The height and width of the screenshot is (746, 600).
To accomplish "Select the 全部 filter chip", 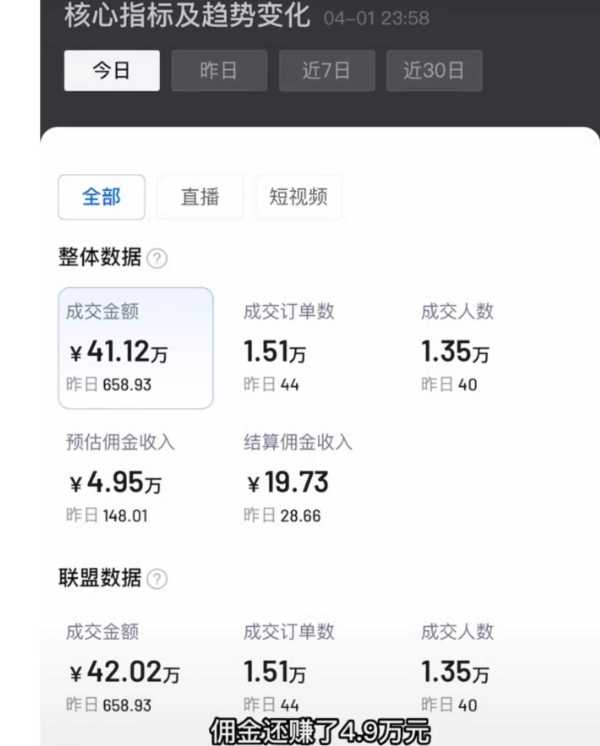I will coord(101,197).
